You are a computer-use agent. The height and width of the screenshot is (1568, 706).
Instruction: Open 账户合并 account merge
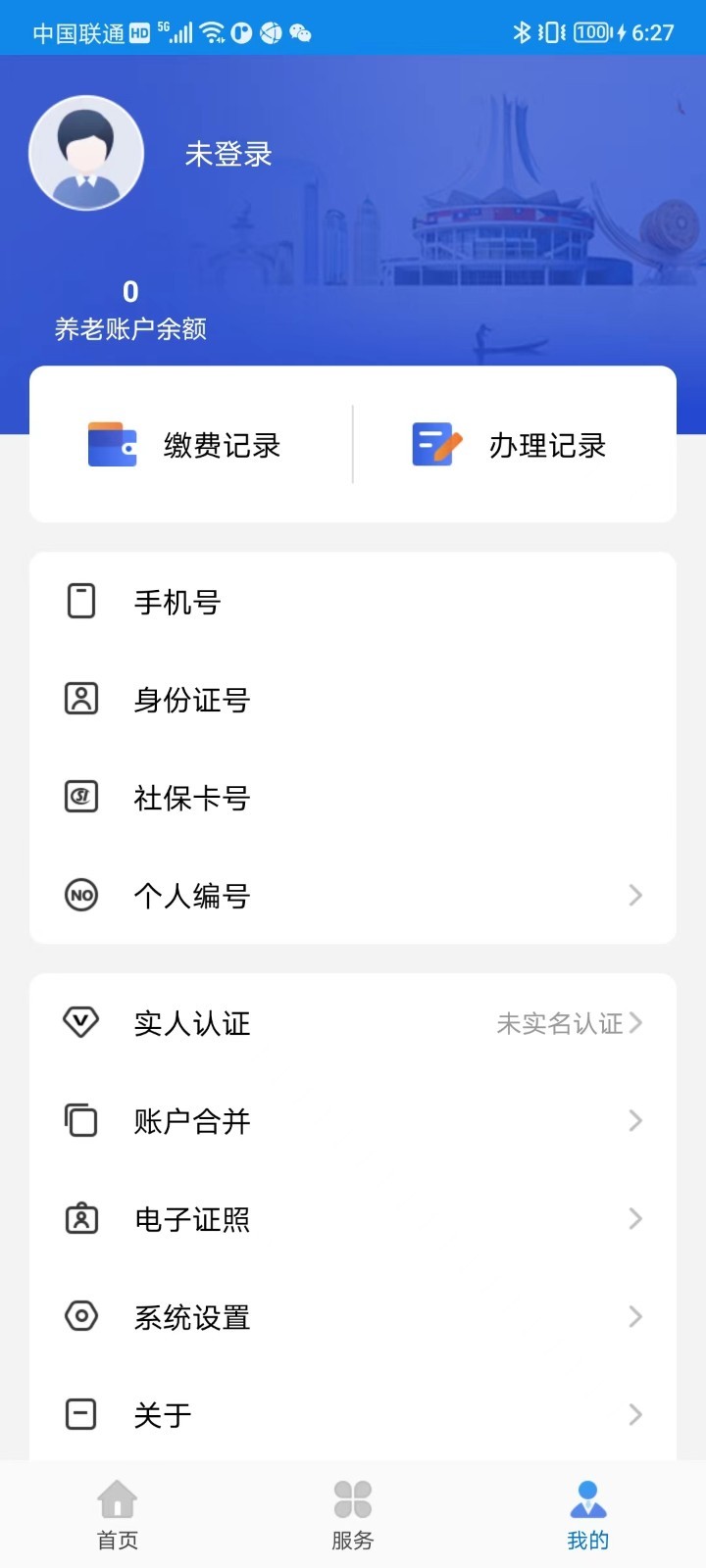[x=353, y=1121]
